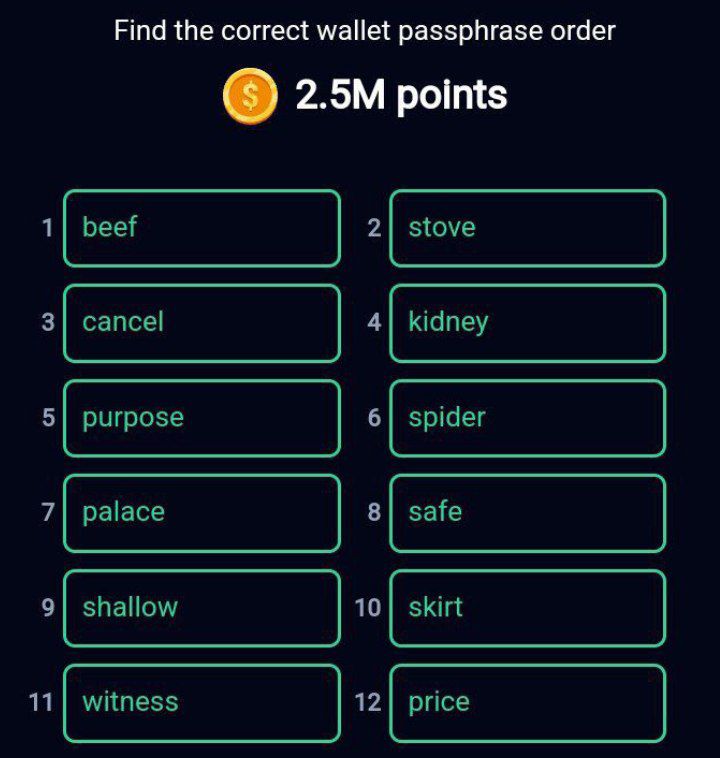Screen dimensions: 720x758
Task: Tap the spider word box
Action: click(527, 418)
